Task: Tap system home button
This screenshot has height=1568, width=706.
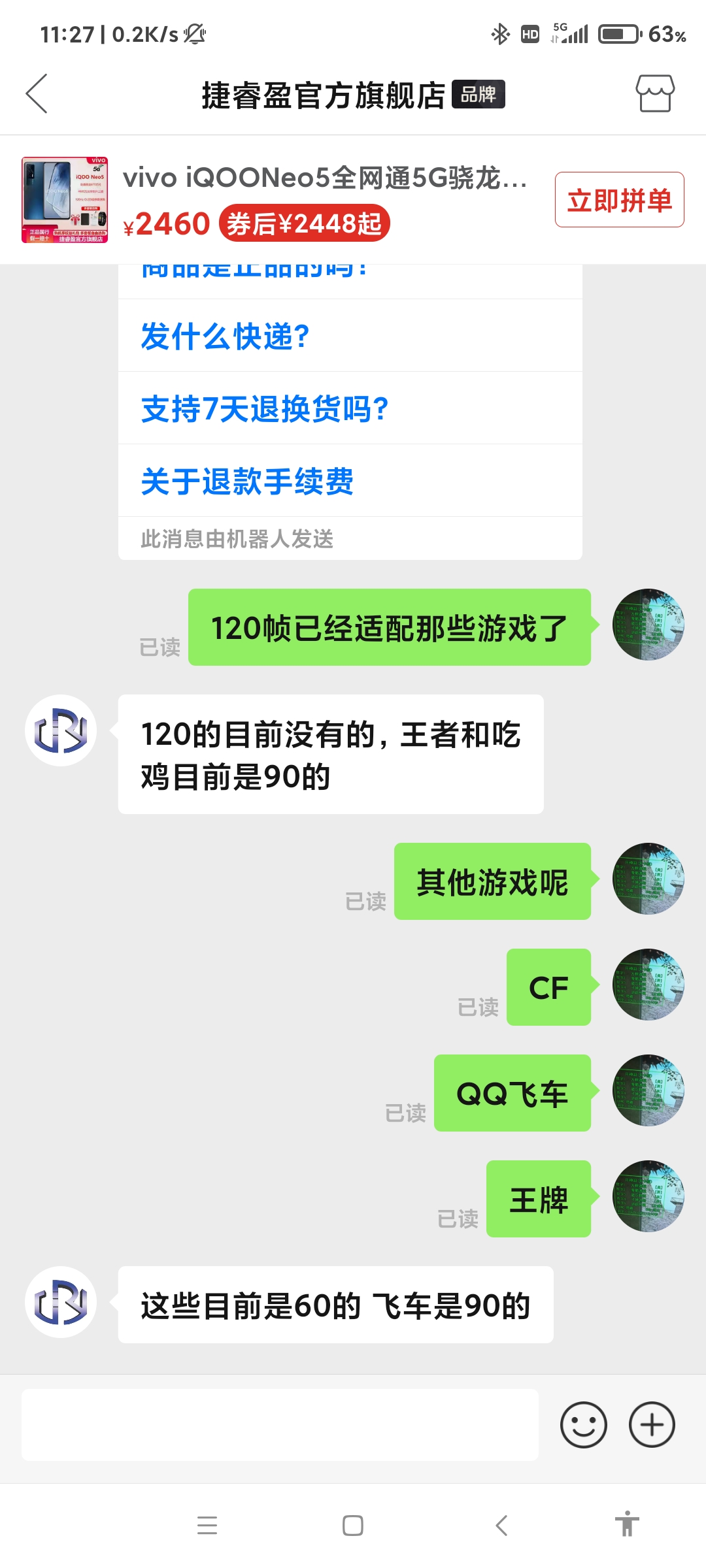Action: [x=353, y=1526]
